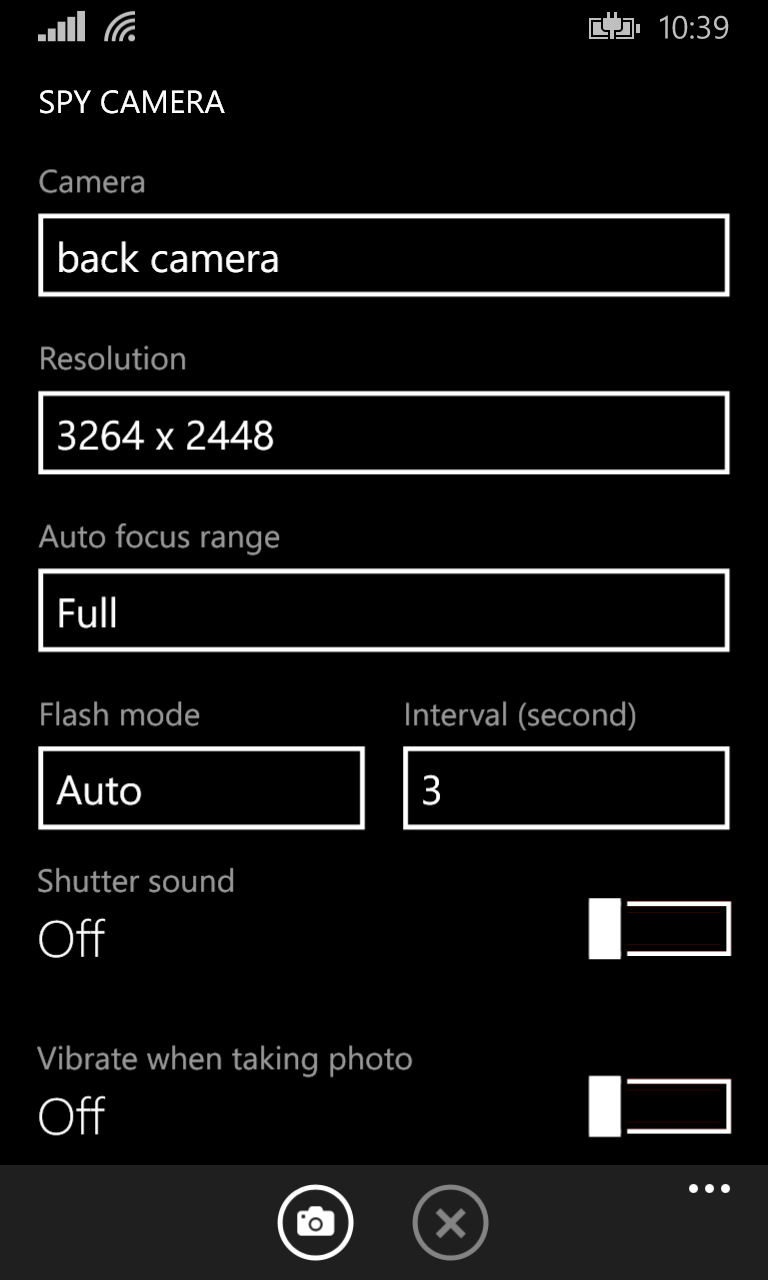Enable Vibrate when taking photo
Screen dimensions: 768x1280
pyautogui.click(x=660, y=1107)
